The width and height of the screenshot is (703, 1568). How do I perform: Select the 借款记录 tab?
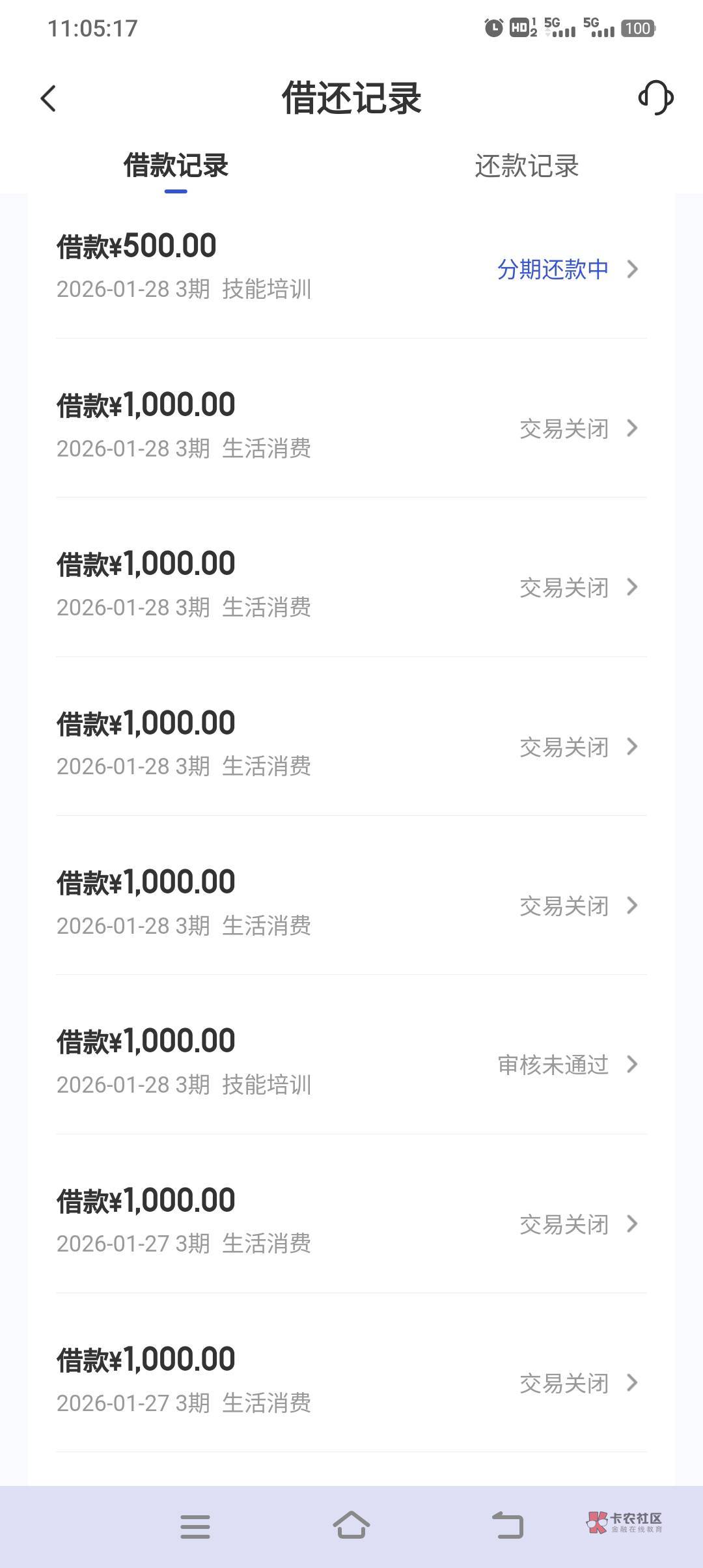(176, 166)
